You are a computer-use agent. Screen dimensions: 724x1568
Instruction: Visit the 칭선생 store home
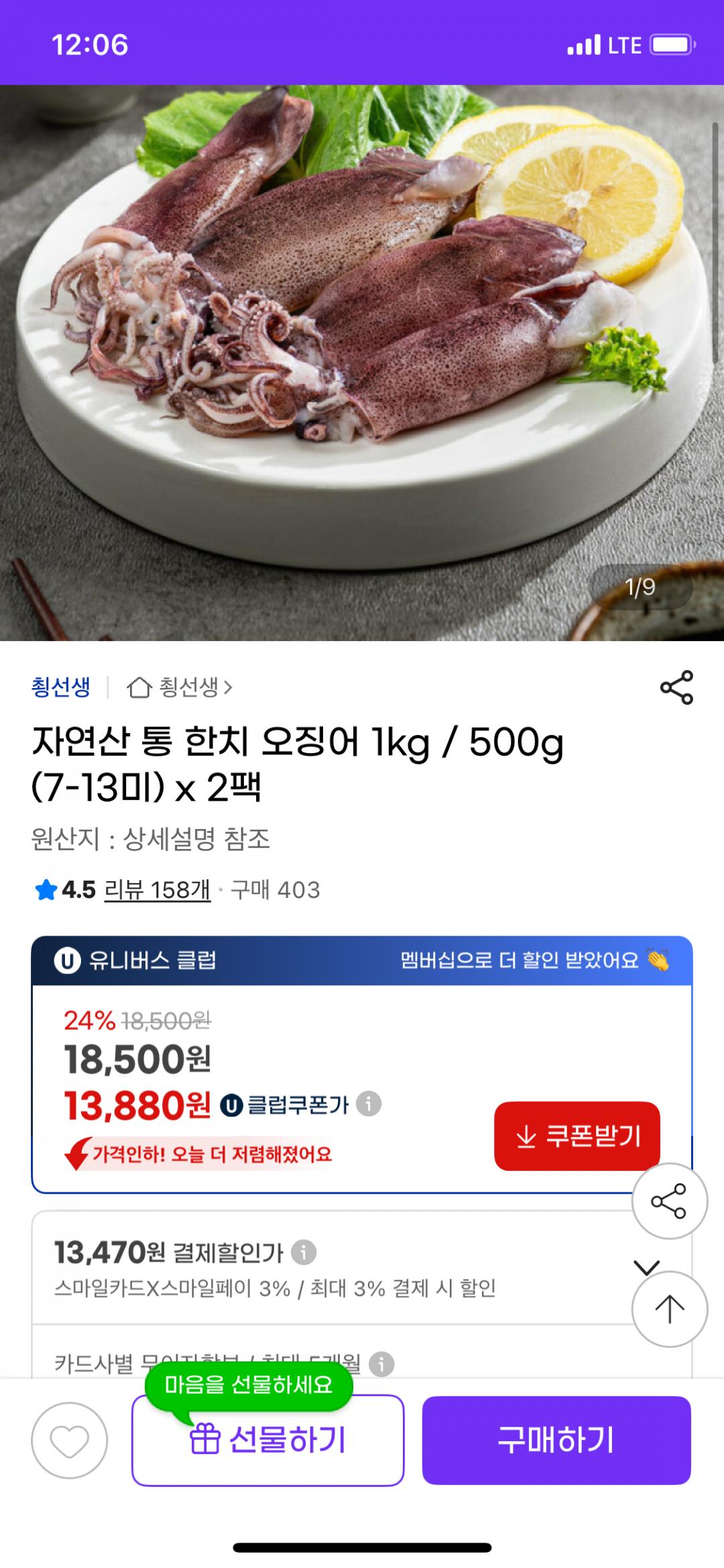(180, 687)
